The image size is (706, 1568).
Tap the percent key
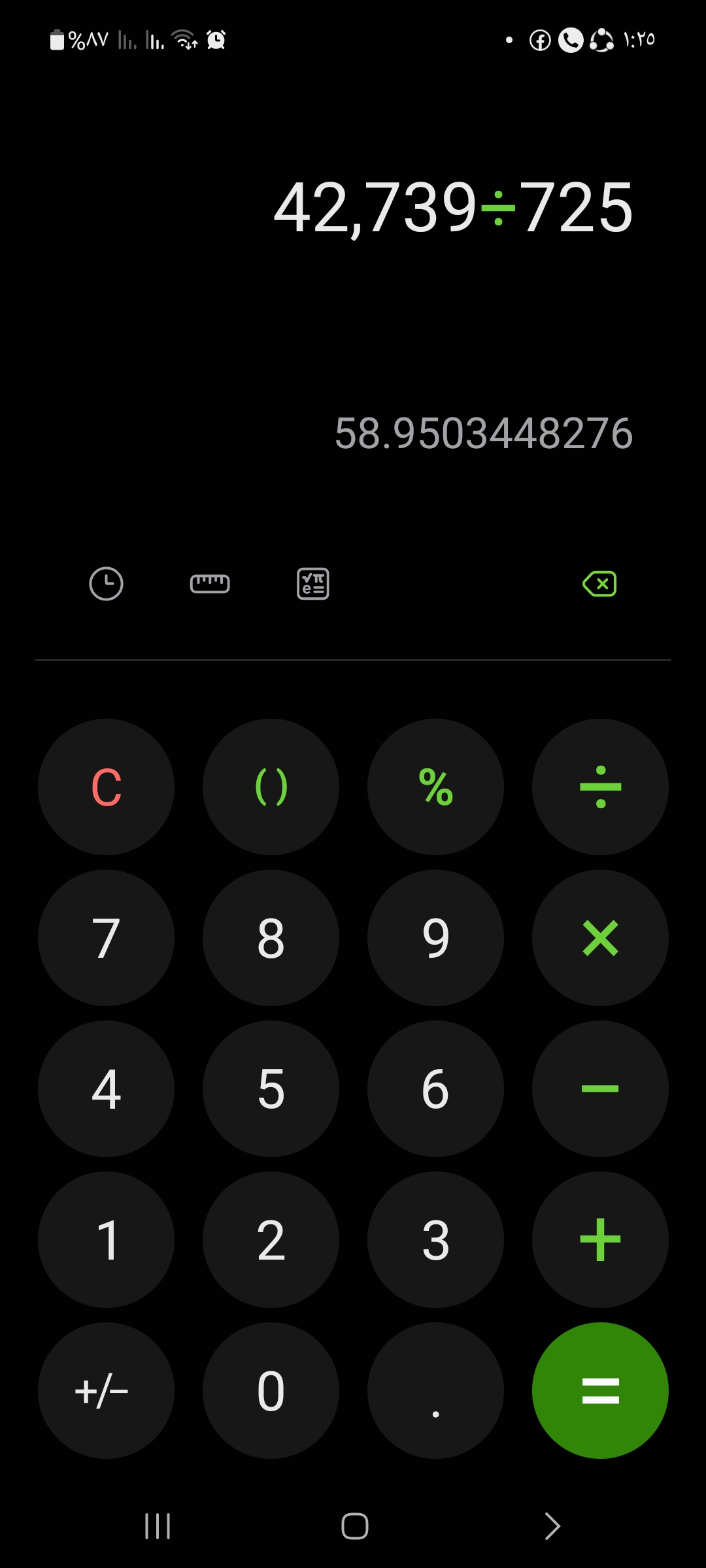pyautogui.click(x=435, y=787)
